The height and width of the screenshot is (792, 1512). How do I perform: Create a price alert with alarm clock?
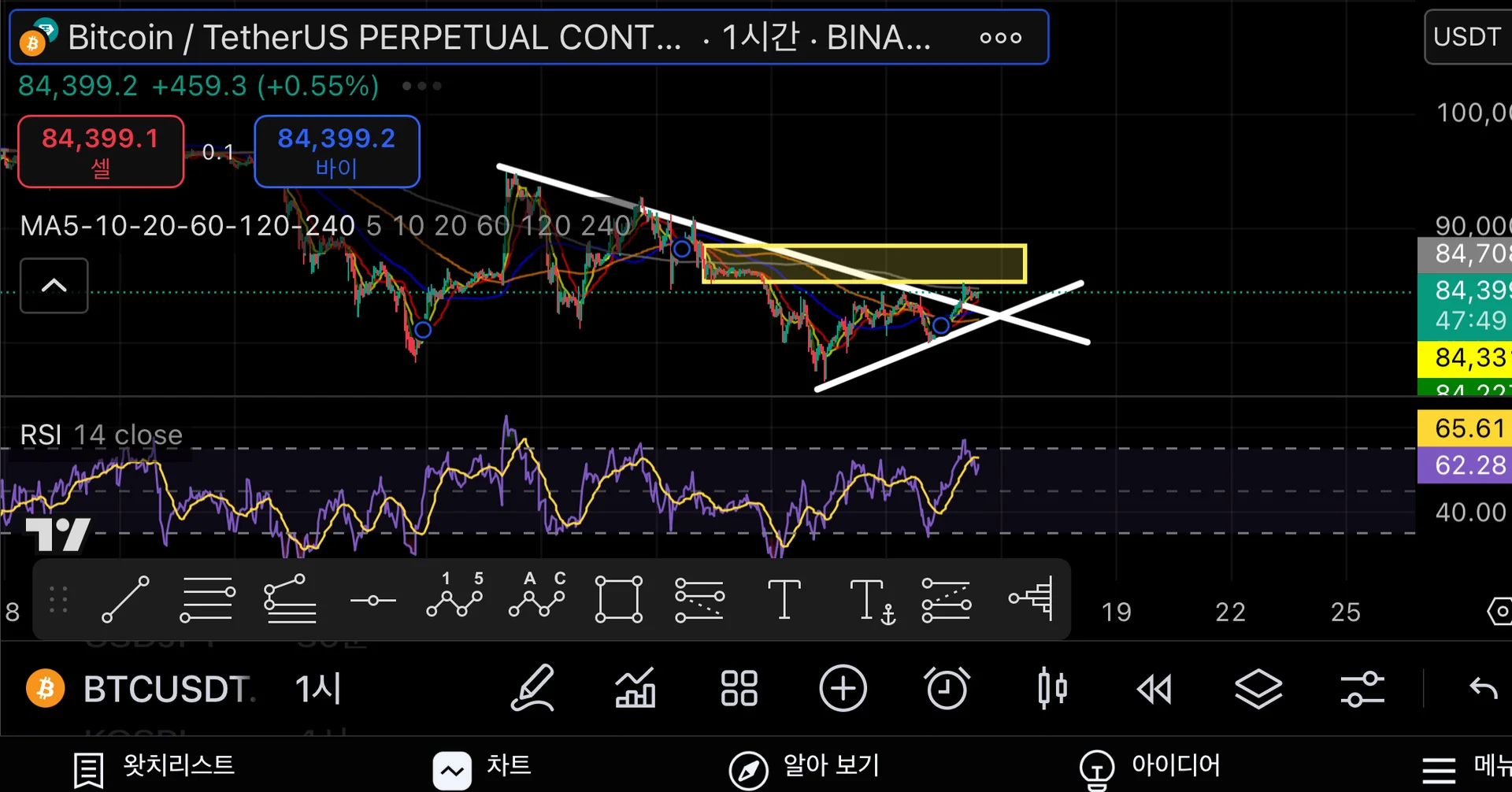pos(947,689)
